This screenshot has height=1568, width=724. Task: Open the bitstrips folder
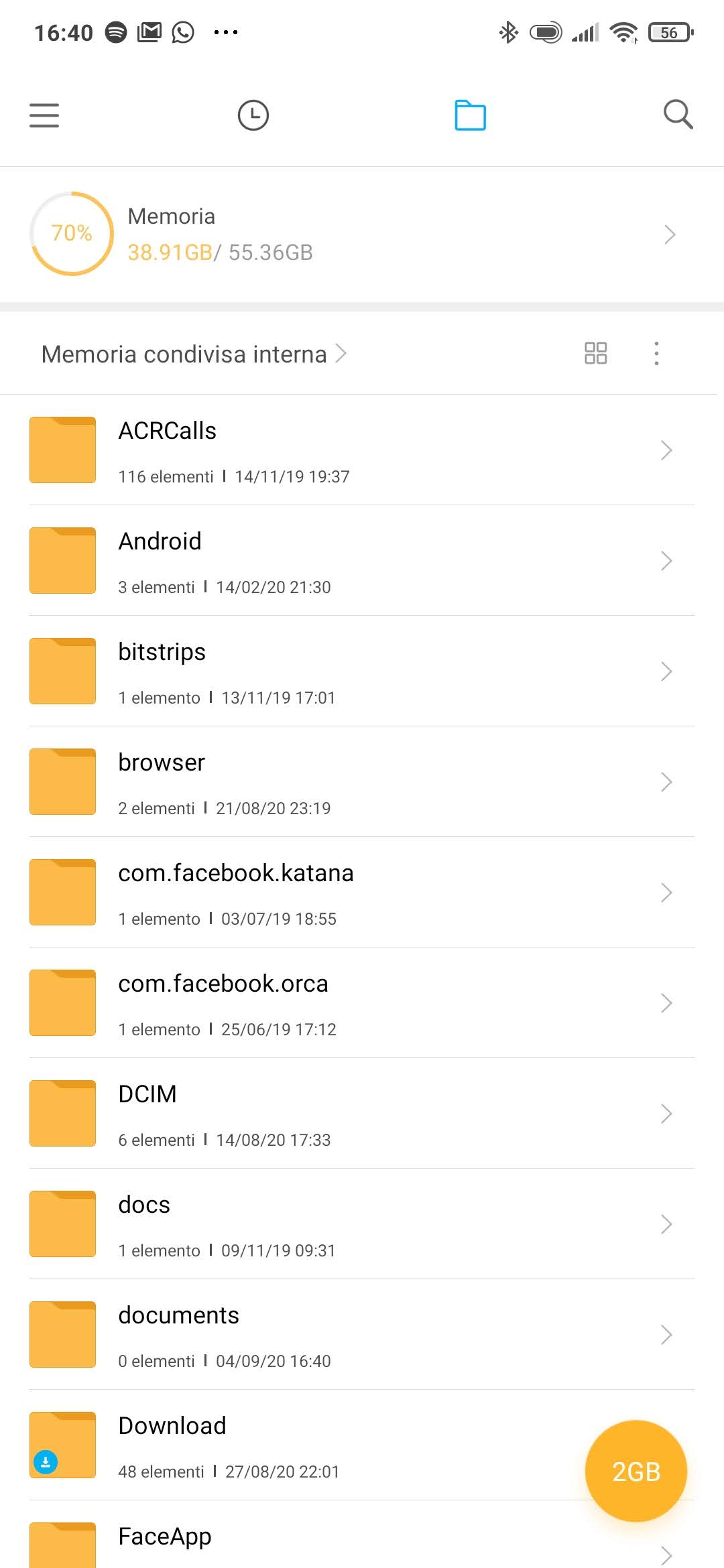coord(362,671)
